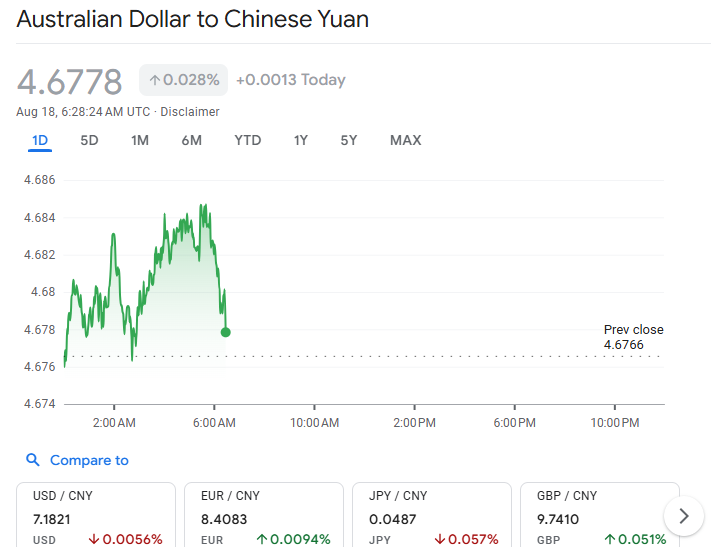Screen dimensions: 711x547
Task: Select the 1Y time range
Action: 300,140
